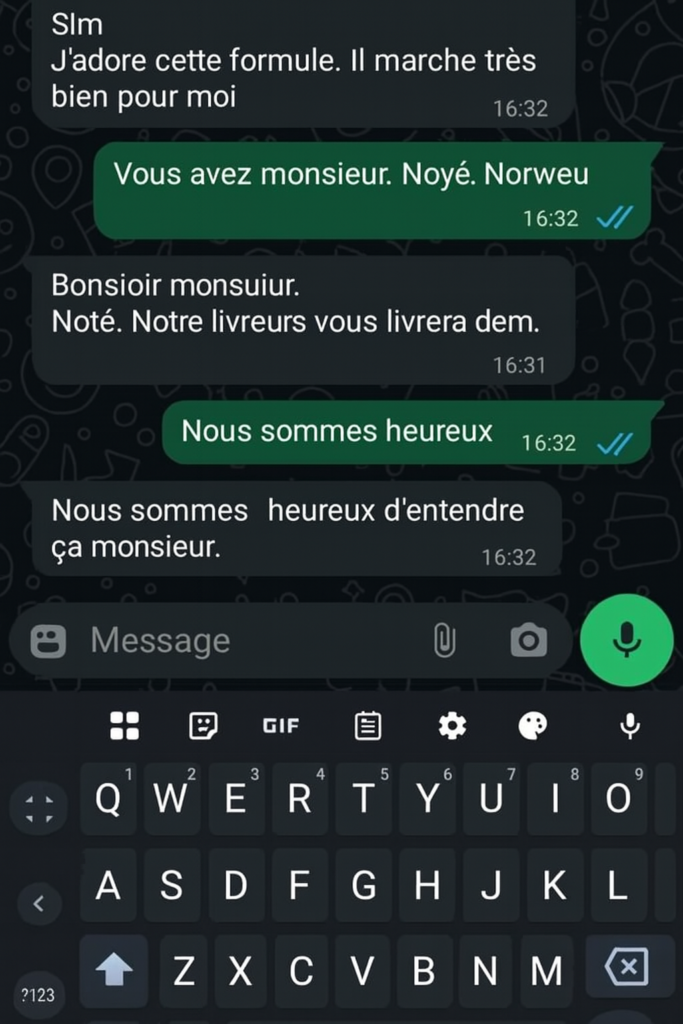Hit the backspace key
The width and height of the screenshot is (683, 1024).
coord(627,968)
